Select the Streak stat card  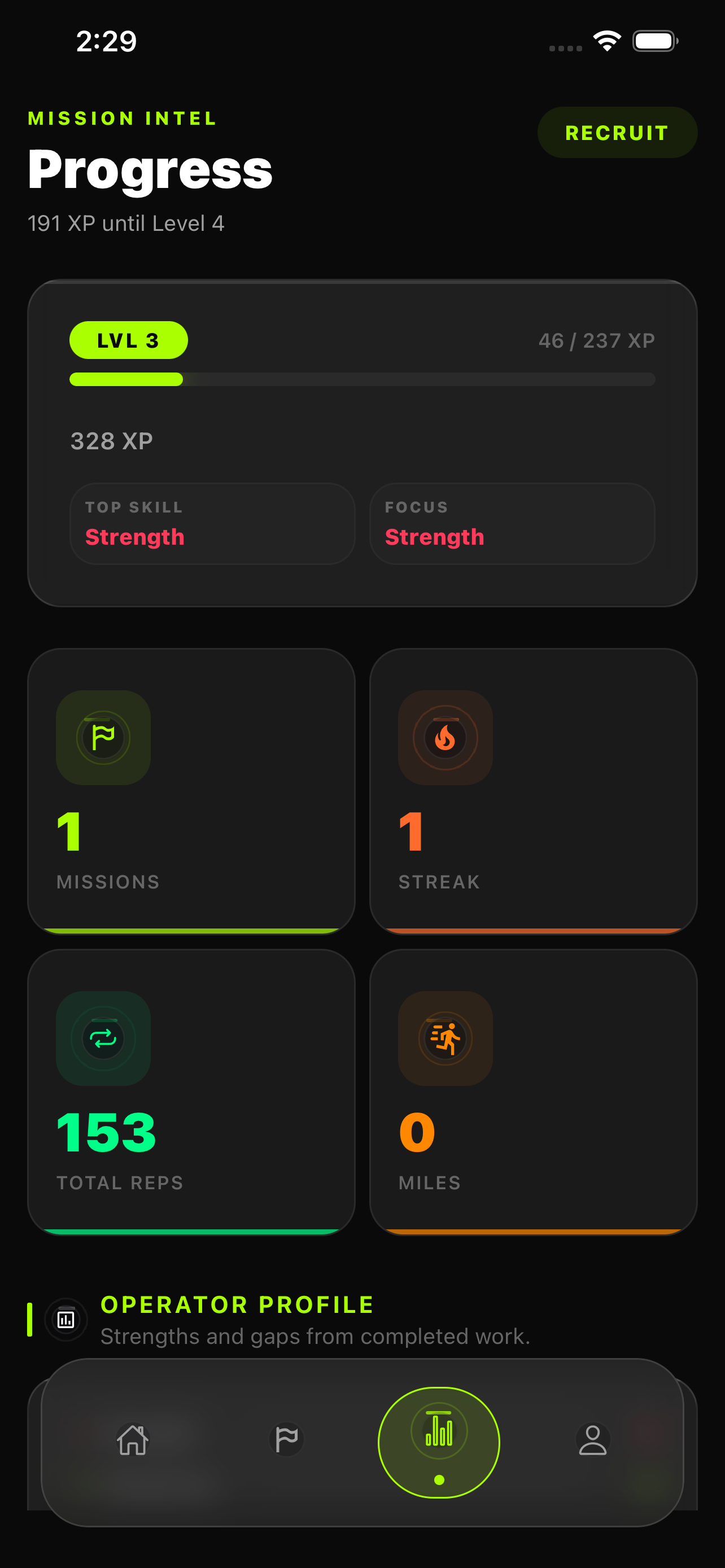point(533,791)
